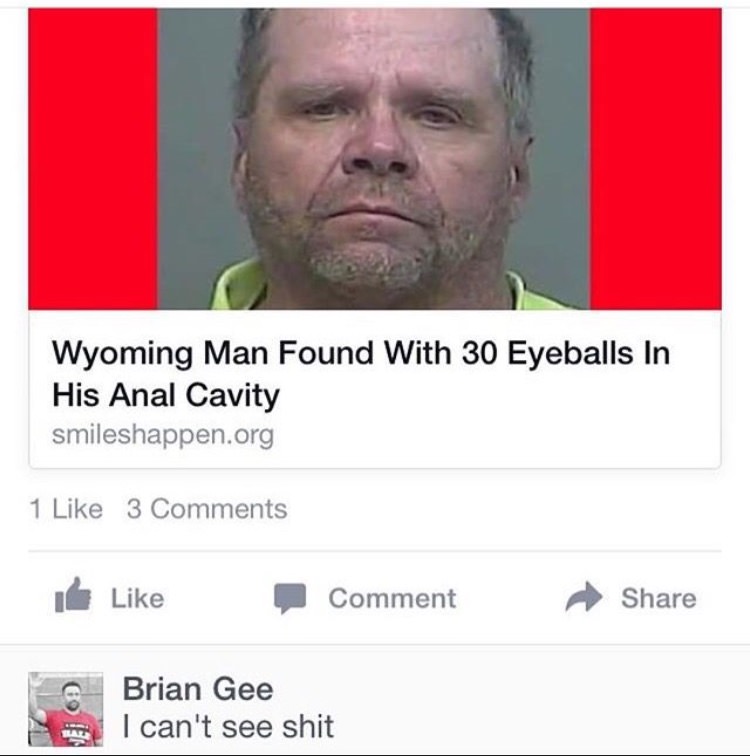Open the 3 Comments list
This screenshot has width=750, height=756.
207,509
